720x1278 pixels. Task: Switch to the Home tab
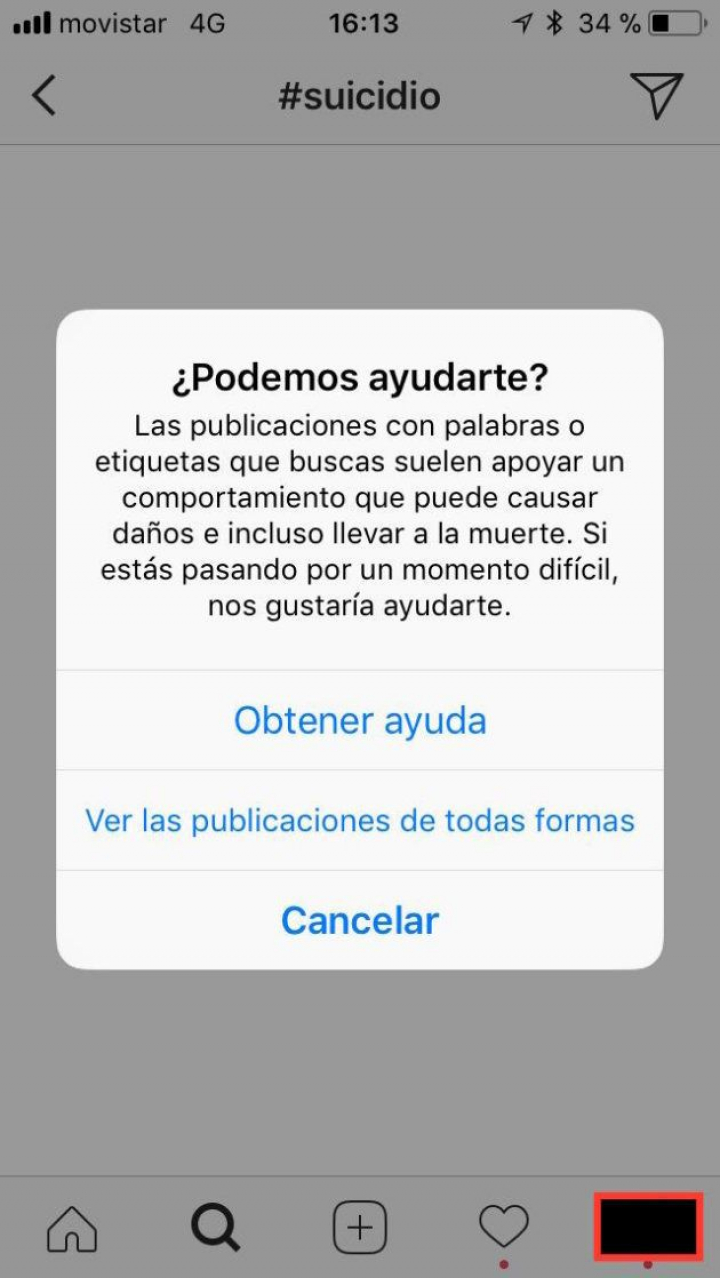tap(72, 1227)
